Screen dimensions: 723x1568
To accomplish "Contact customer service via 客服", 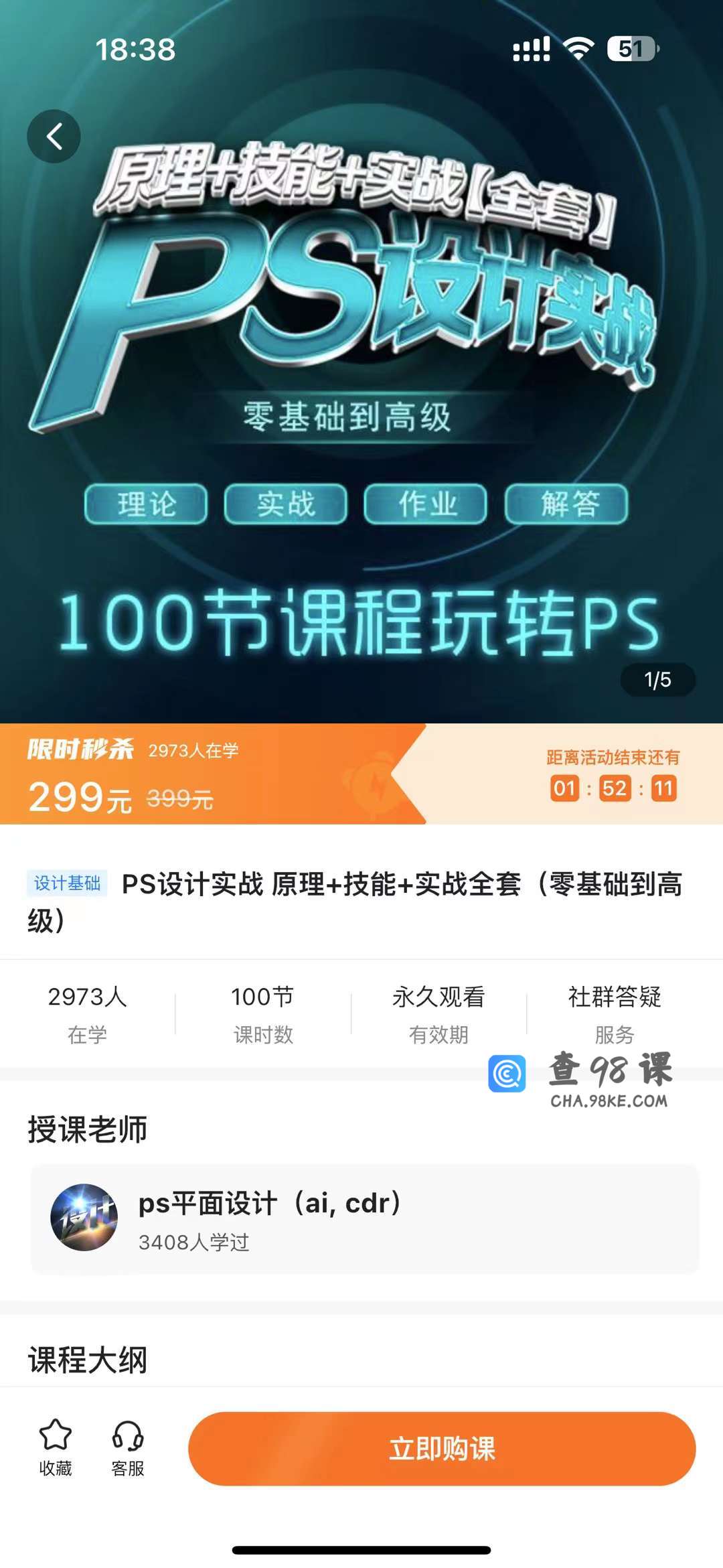I will 127,1447.
